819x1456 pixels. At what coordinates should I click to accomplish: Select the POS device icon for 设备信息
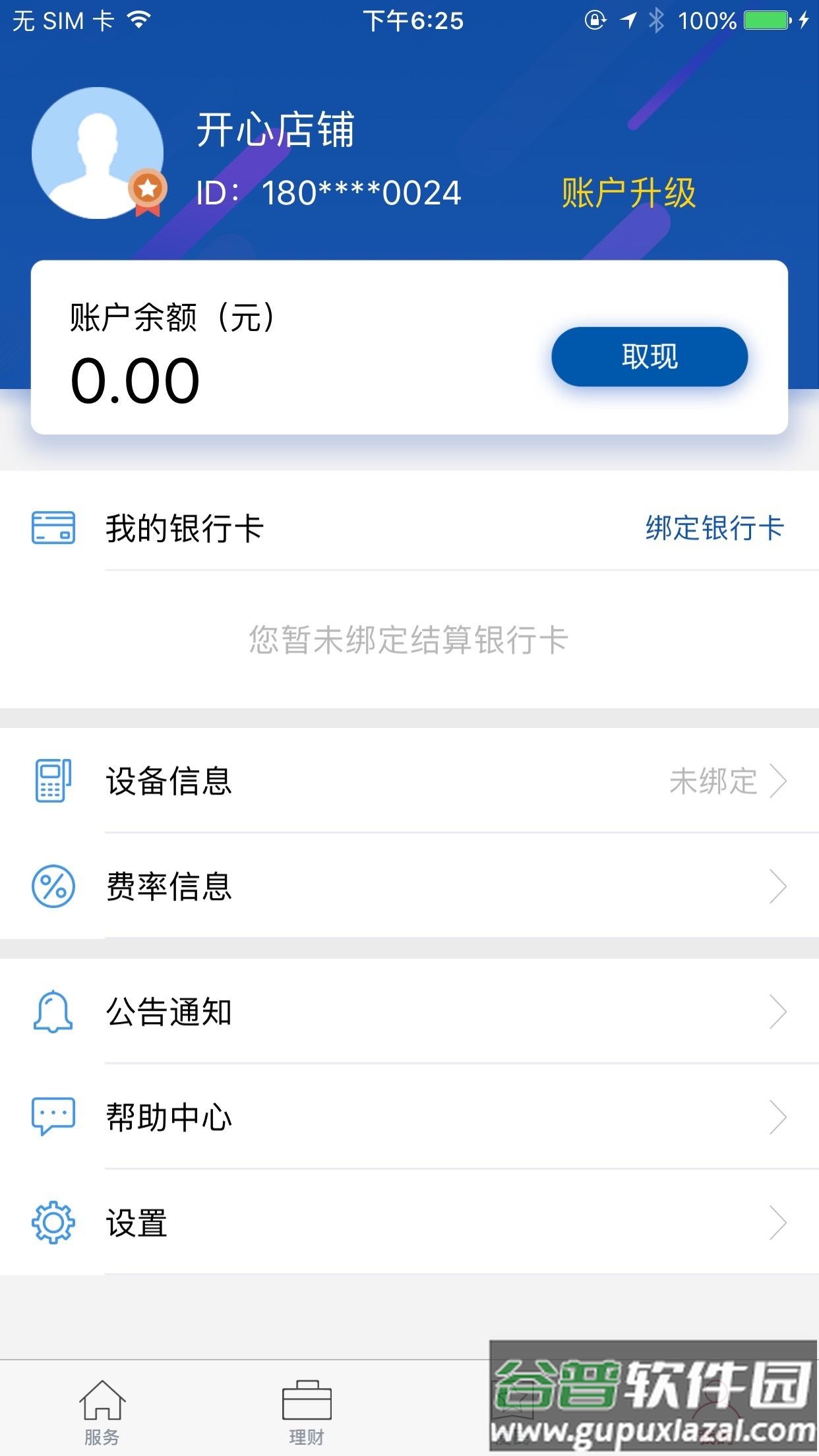[53, 781]
